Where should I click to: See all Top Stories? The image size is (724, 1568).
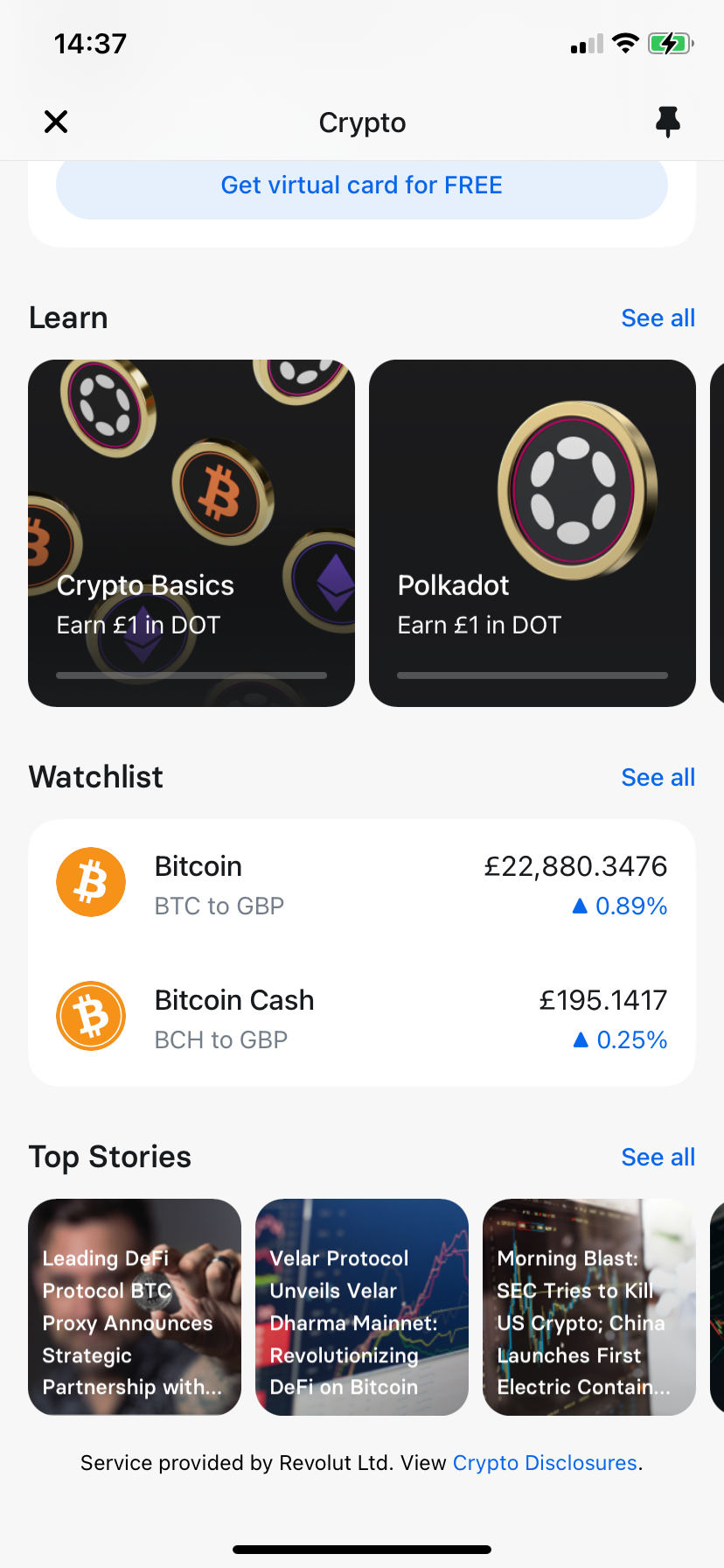coord(658,1157)
